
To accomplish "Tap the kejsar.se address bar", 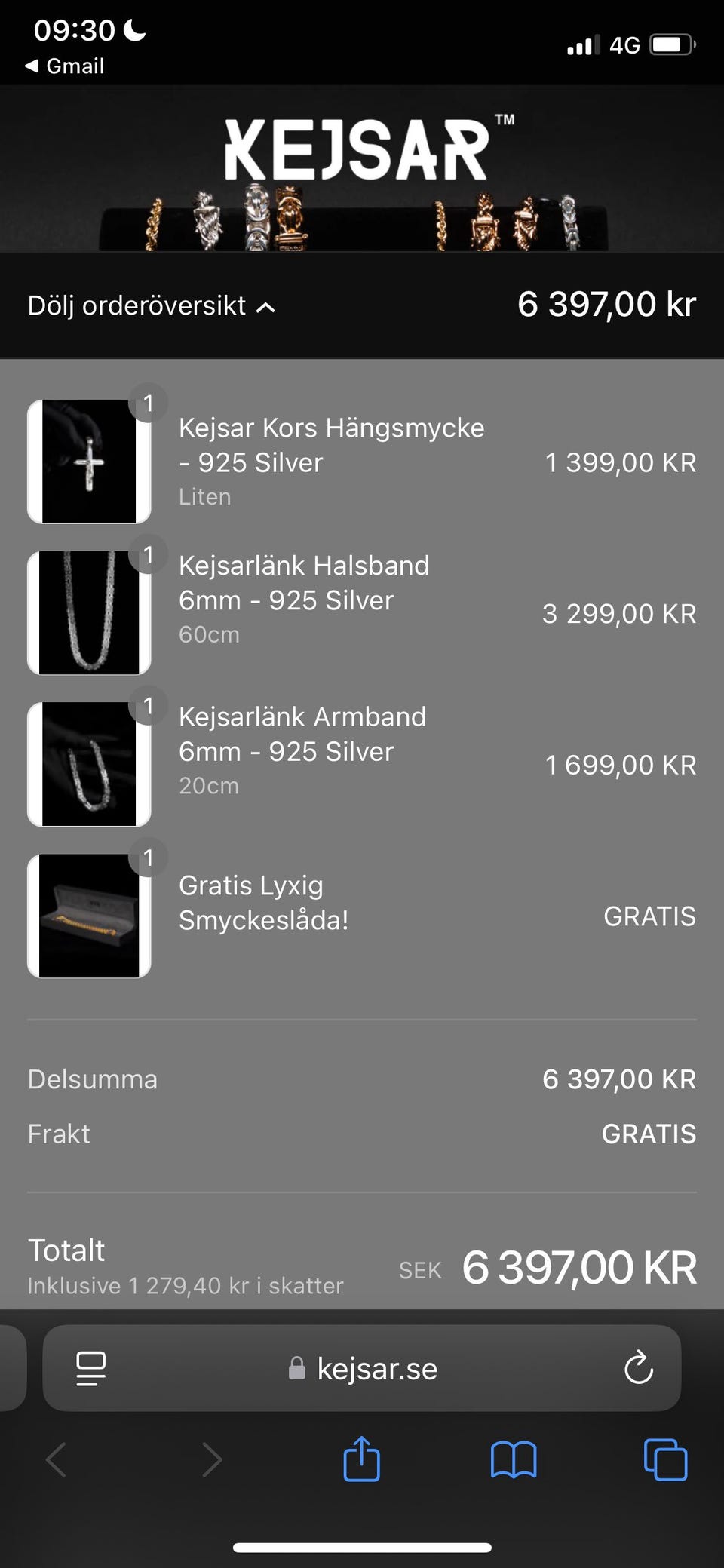I will [x=364, y=1368].
